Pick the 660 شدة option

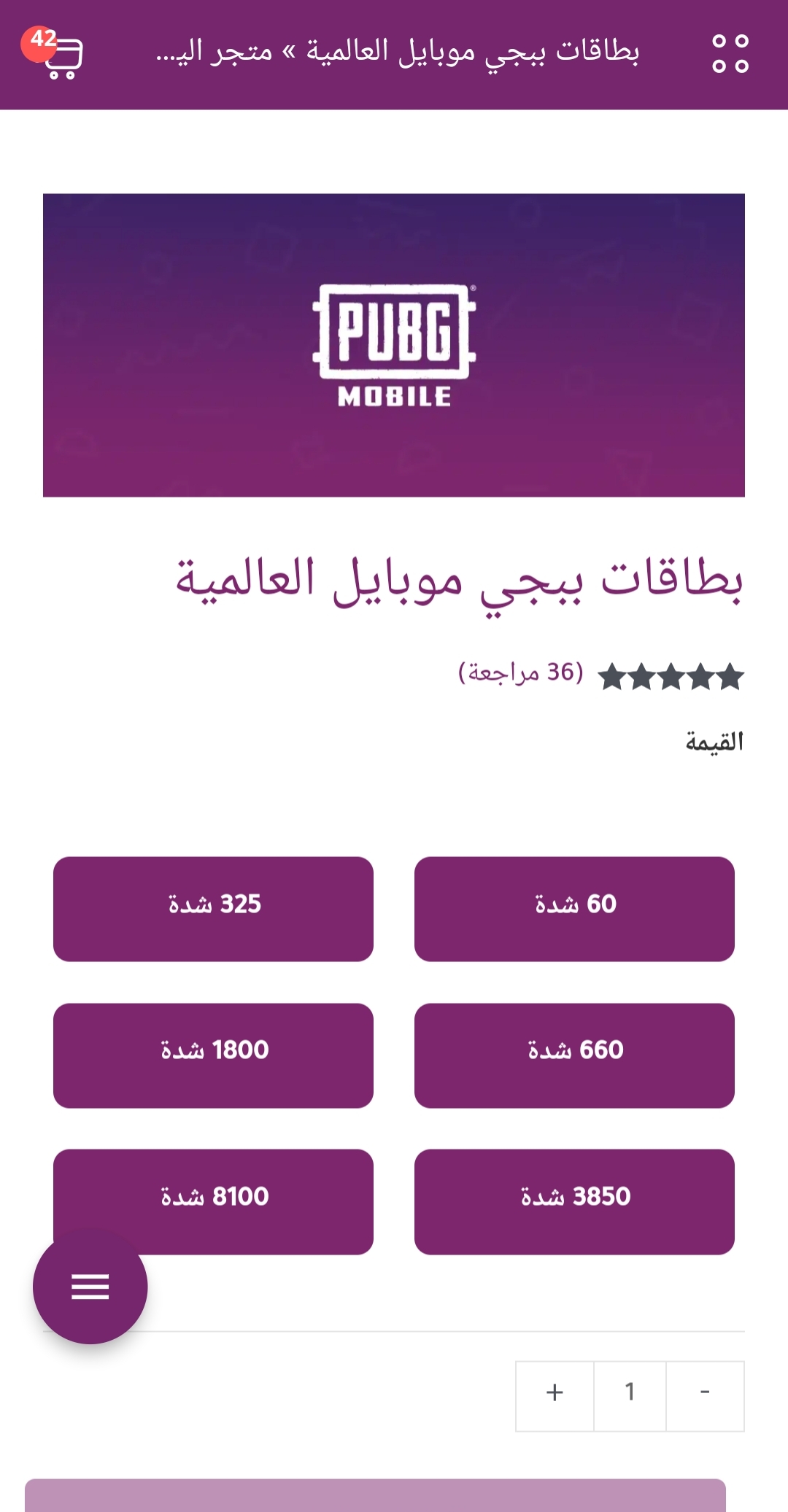pos(574,1055)
